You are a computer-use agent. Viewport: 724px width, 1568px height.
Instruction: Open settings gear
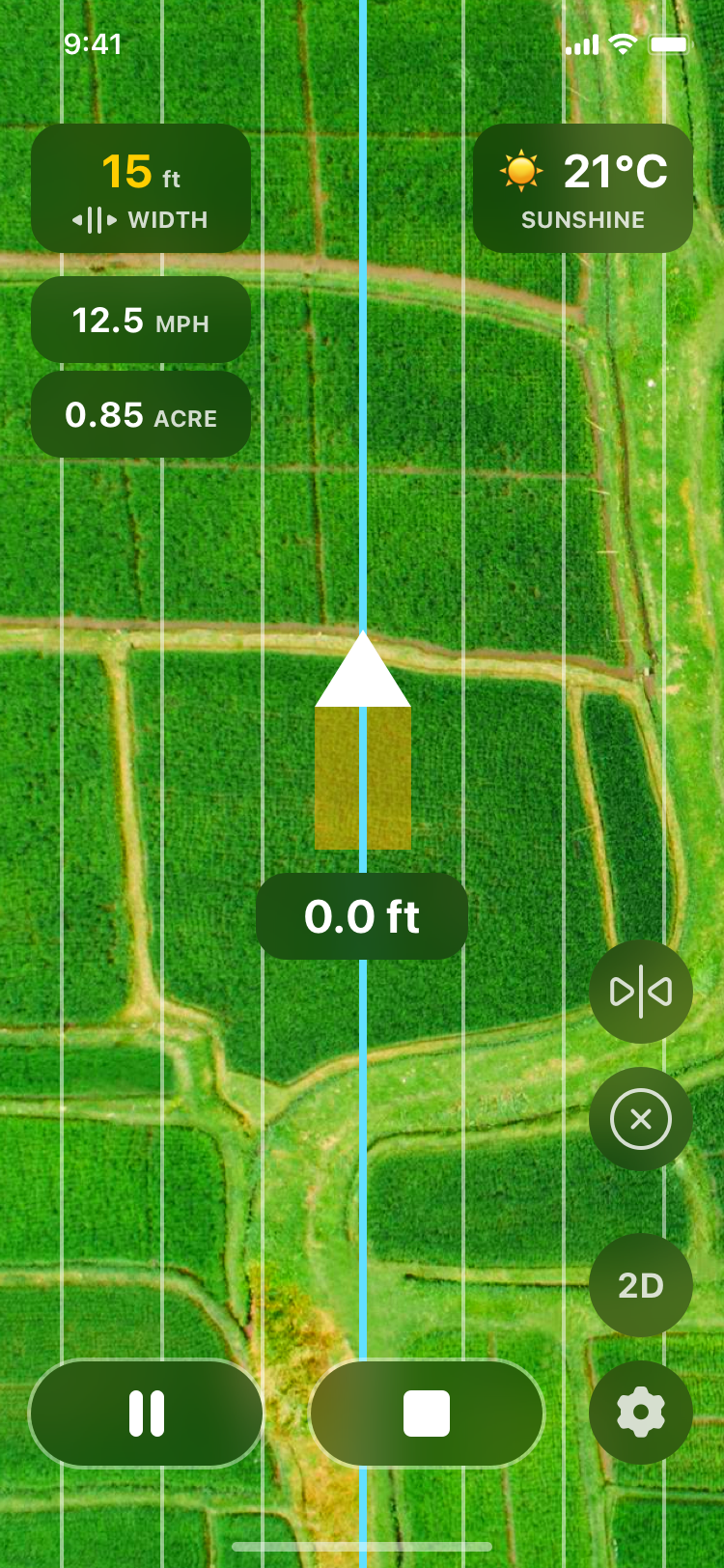tap(641, 1413)
